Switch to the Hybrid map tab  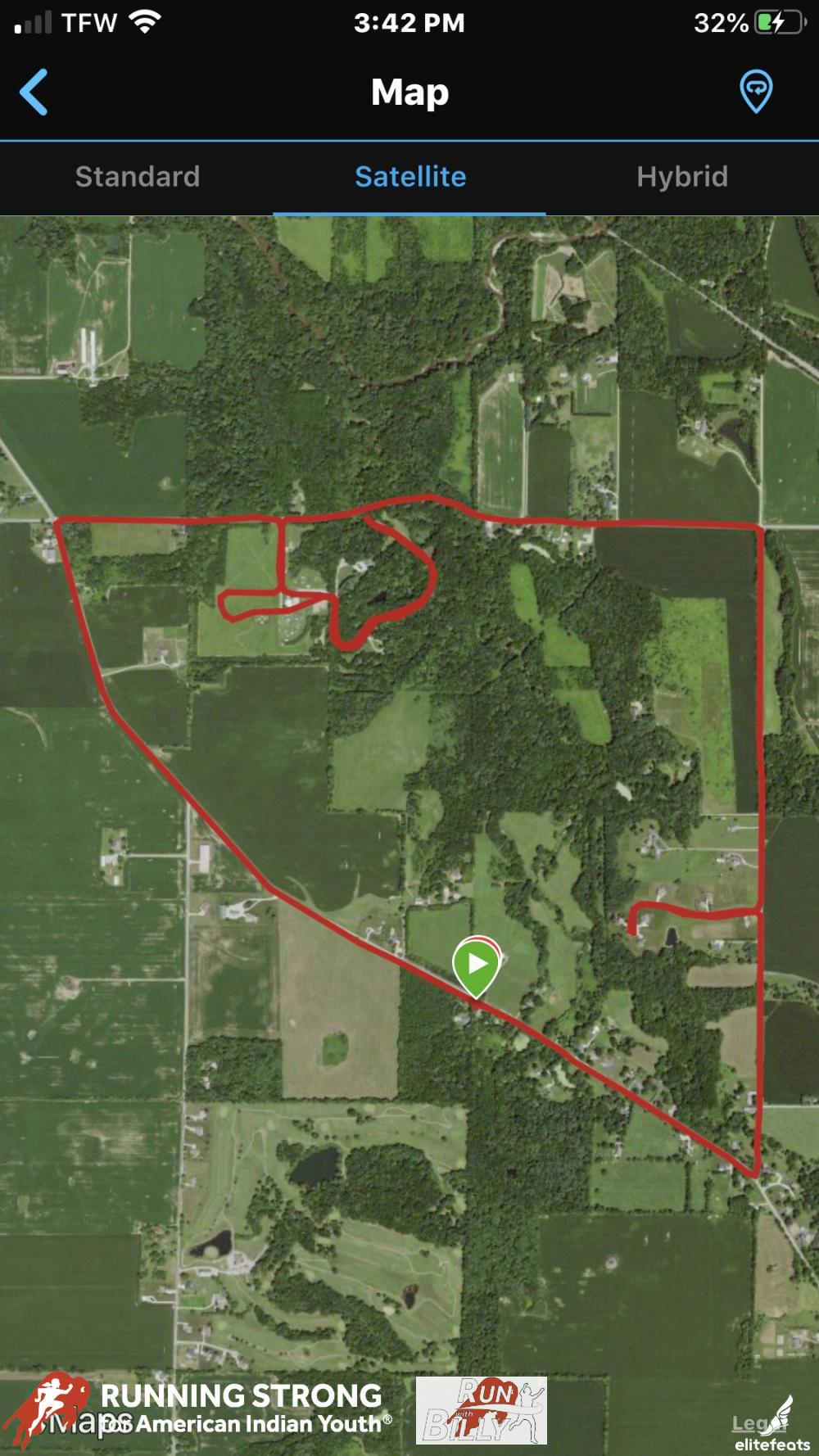[682, 177]
